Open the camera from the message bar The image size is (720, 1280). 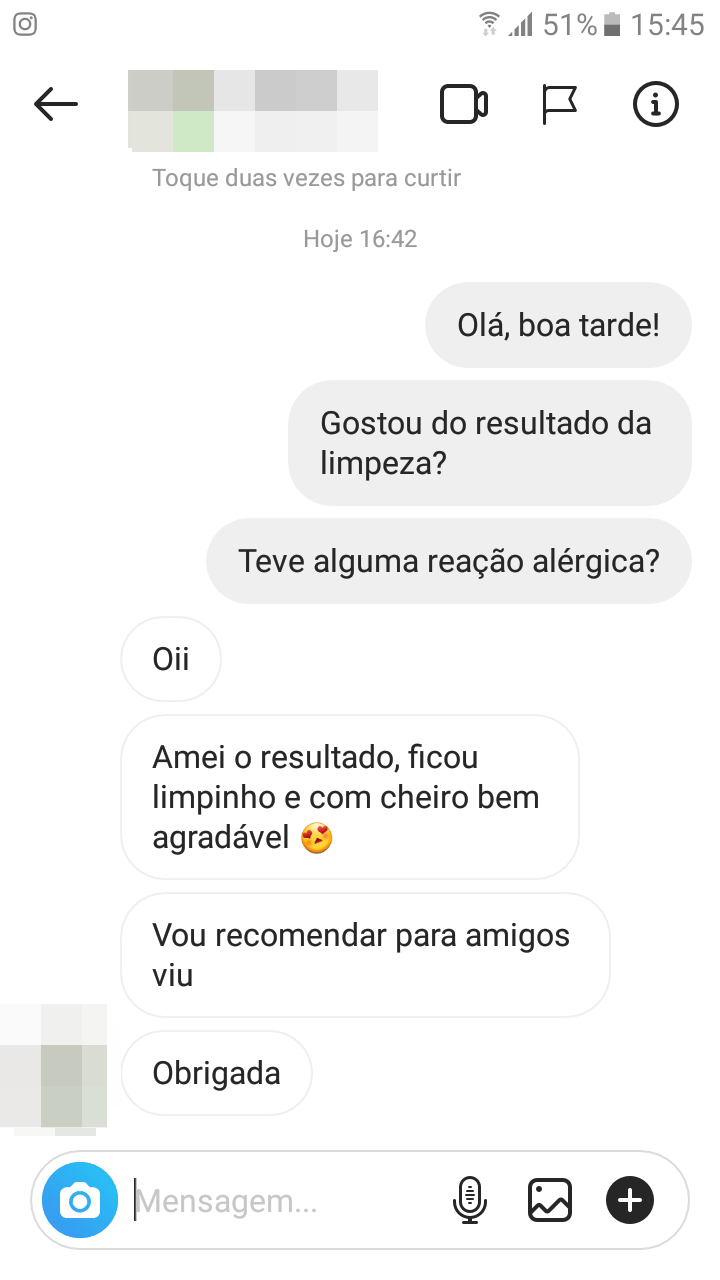click(80, 1199)
